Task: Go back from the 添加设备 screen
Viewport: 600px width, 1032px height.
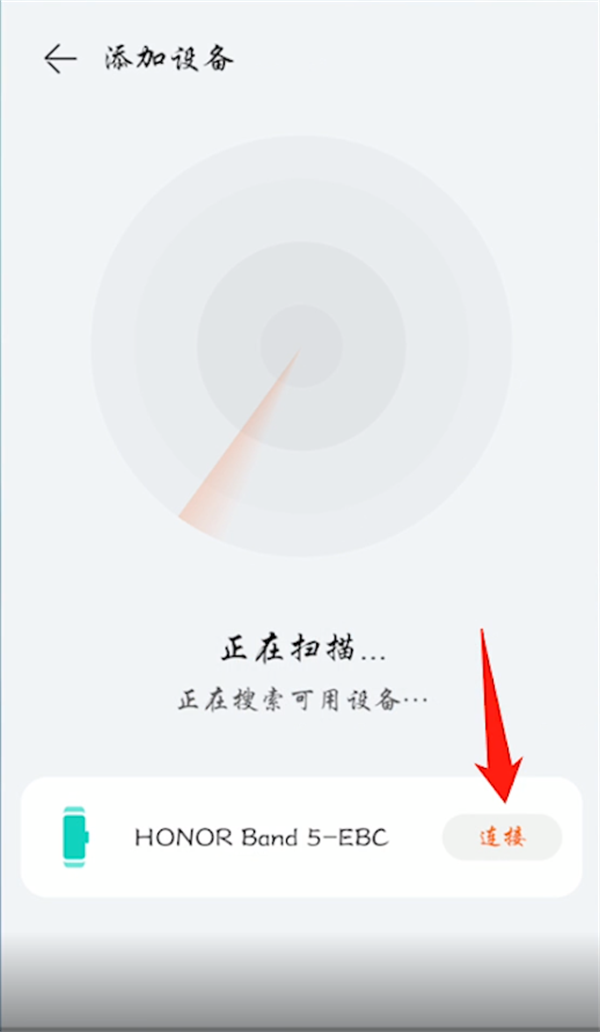Action: [60, 59]
